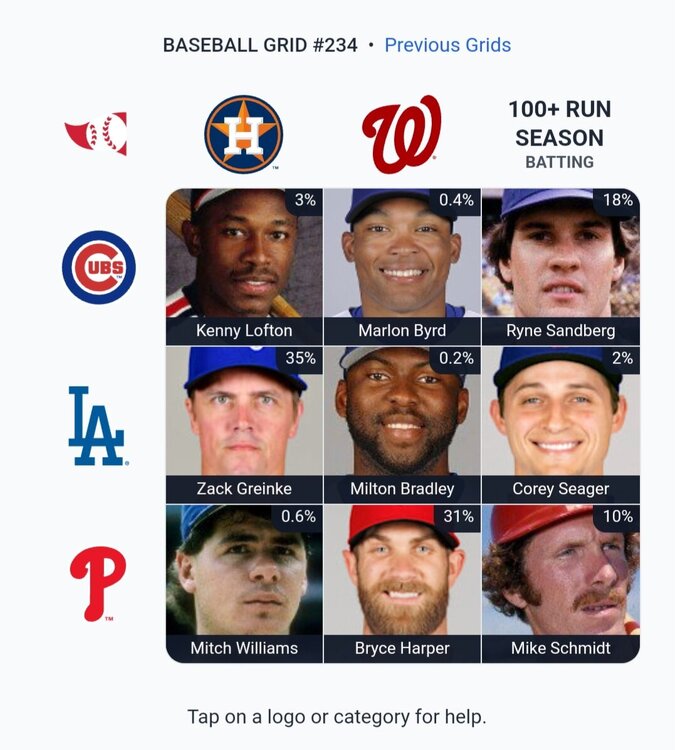Open the Previous Grids link
The width and height of the screenshot is (675, 750).
[447, 45]
